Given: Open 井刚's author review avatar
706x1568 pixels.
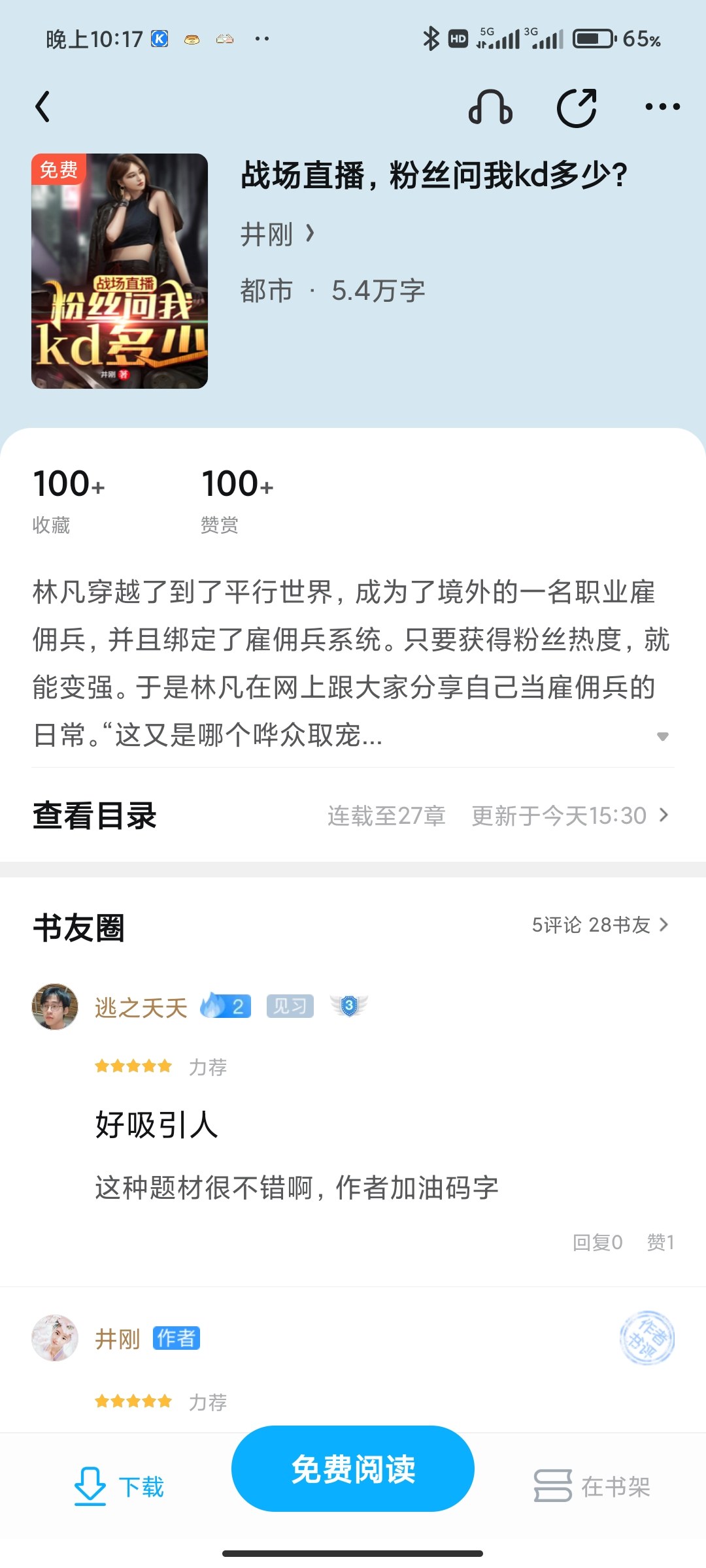Looking at the screenshot, I should tap(55, 1338).
